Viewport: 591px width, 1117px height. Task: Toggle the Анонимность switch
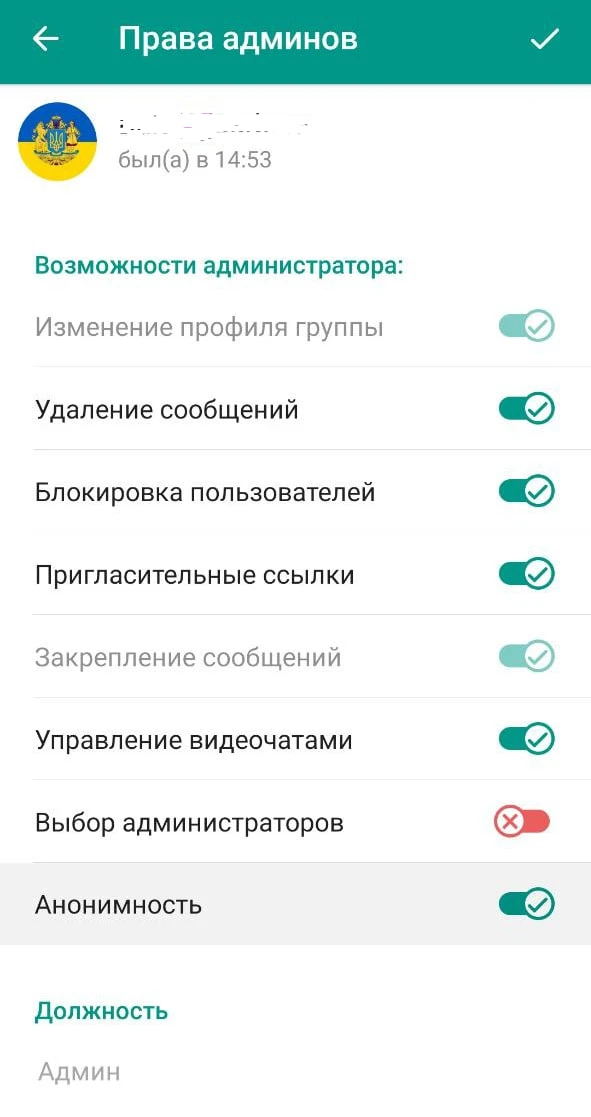coord(526,905)
